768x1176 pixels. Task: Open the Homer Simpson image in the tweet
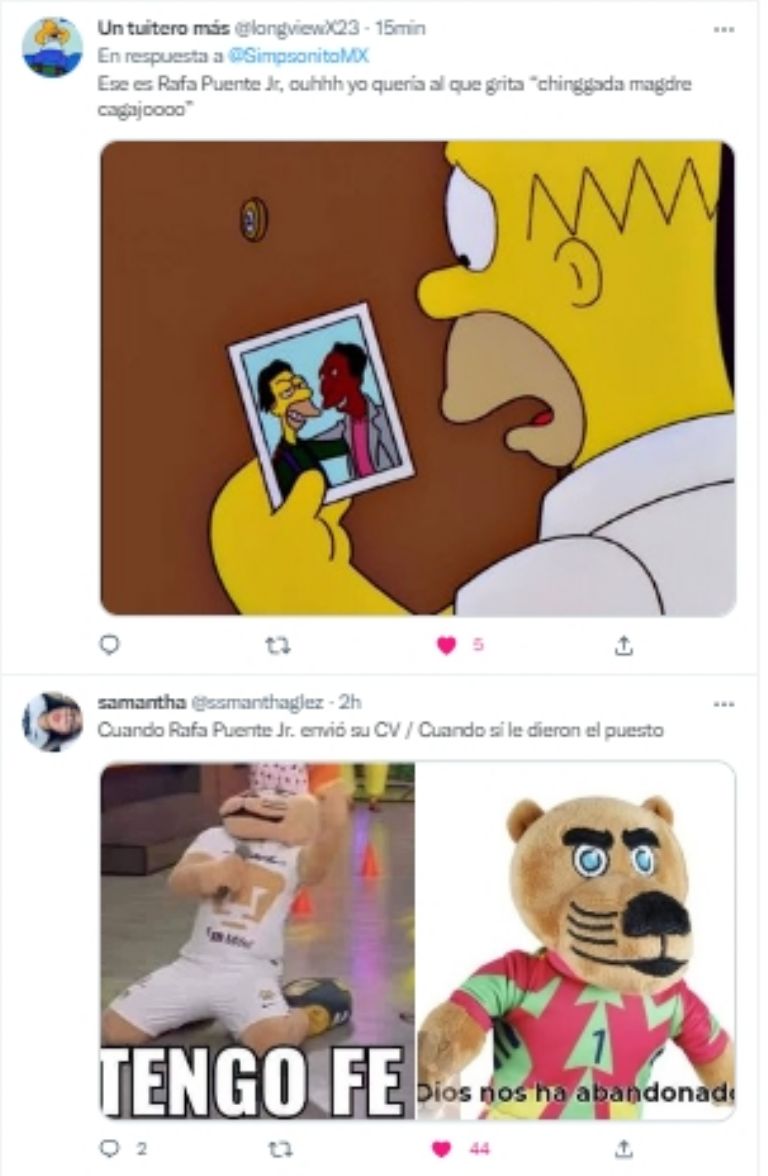pyautogui.click(x=418, y=378)
